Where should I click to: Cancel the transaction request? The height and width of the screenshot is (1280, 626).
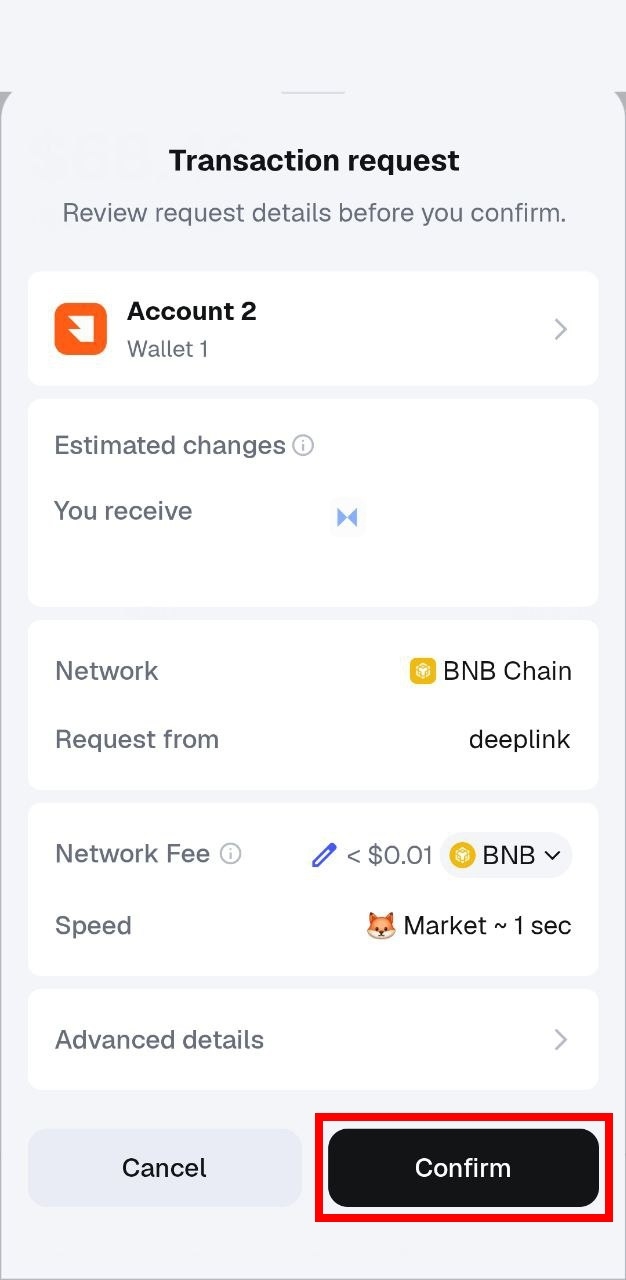point(164,1168)
